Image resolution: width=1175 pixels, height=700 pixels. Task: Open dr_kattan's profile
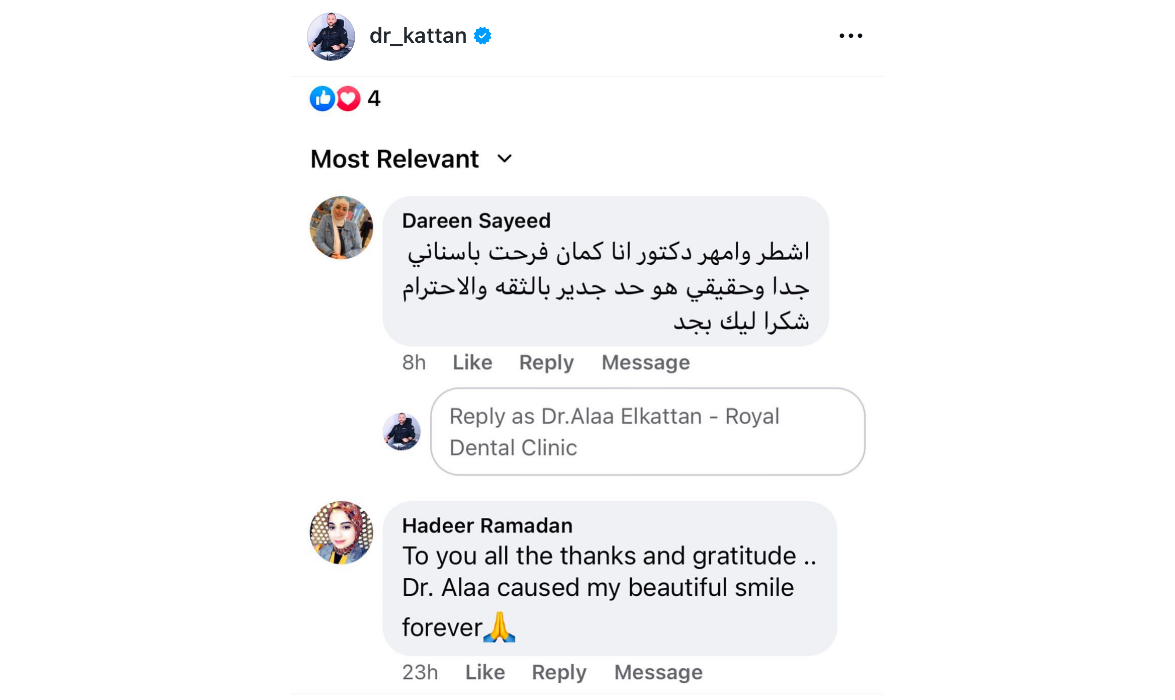pos(417,36)
